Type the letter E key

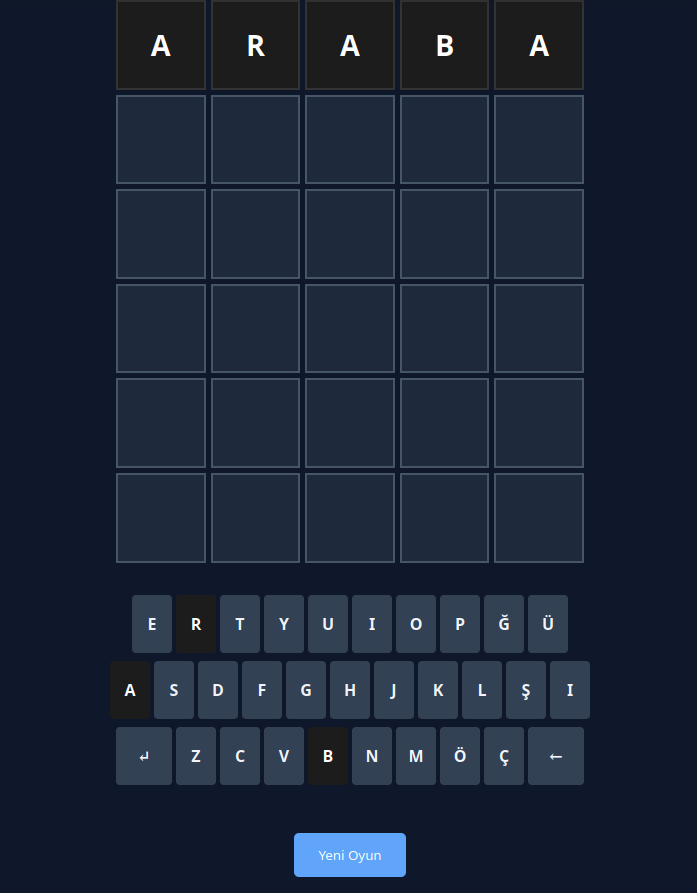[152, 624]
